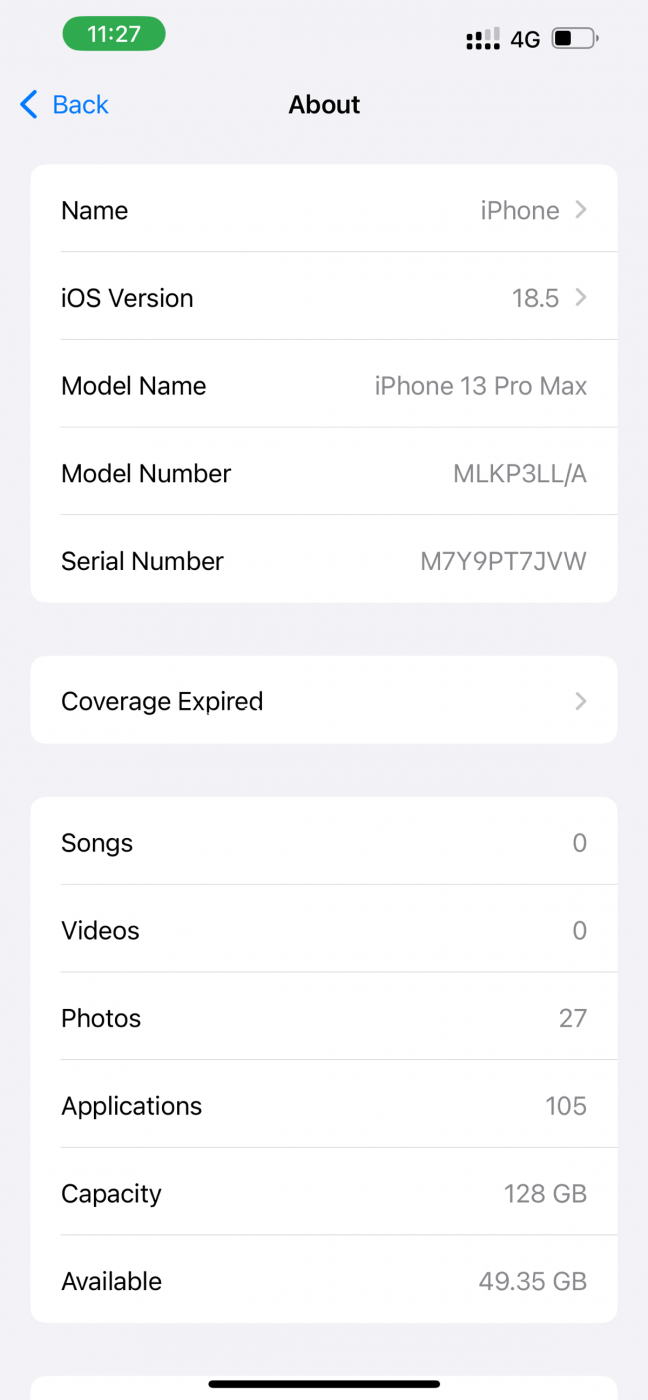Open the iOS Version details
This screenshot has height=1400, width=648.
324,297
